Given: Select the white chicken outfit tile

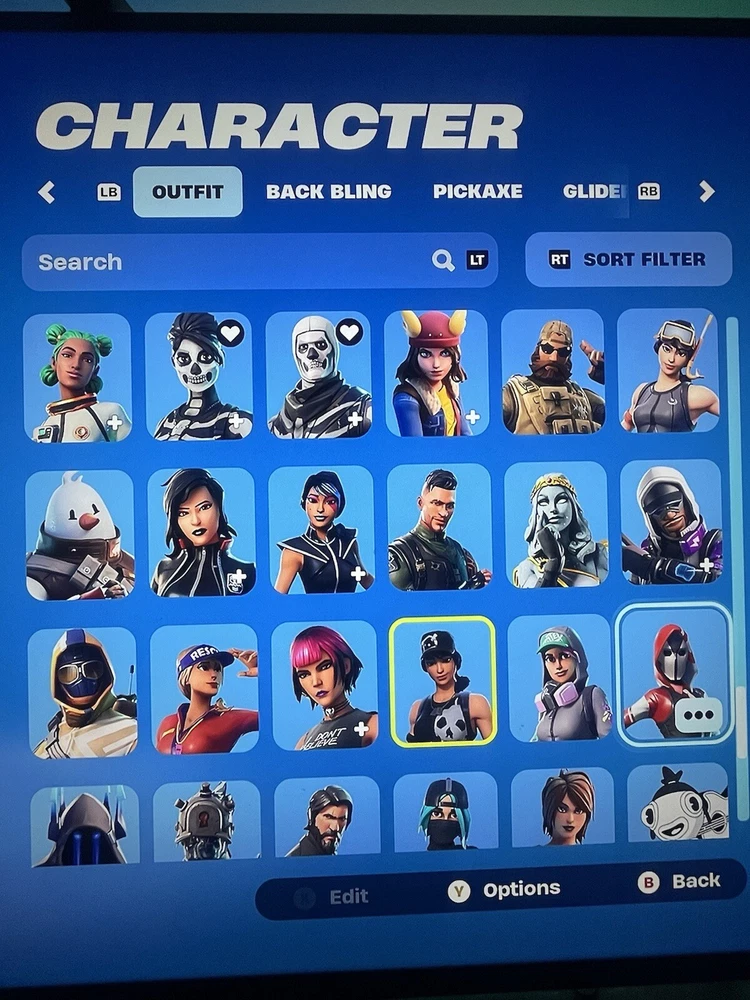Looking at the screenshot, I should tap(80, 535).
